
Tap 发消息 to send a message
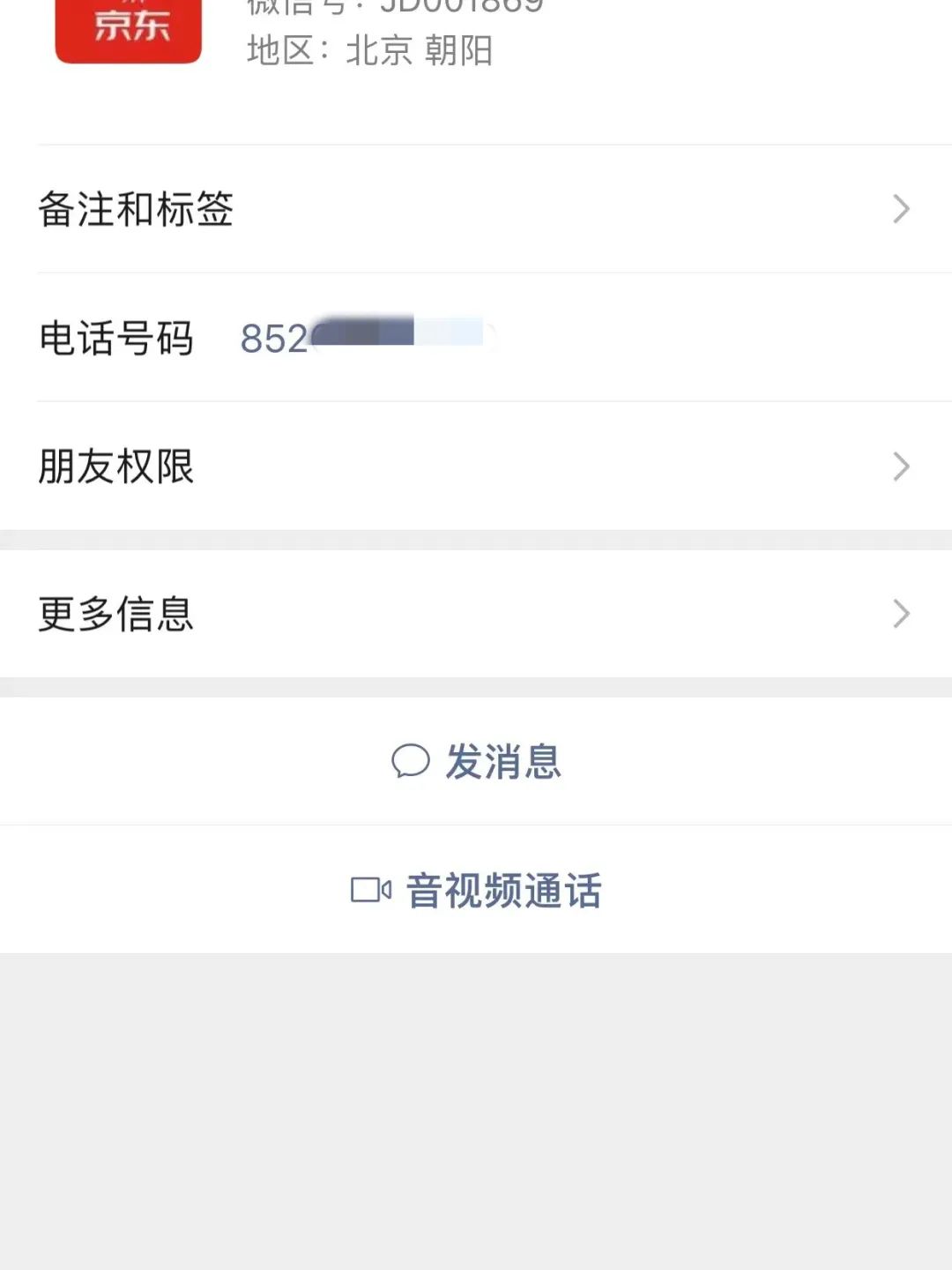(x=477, y=761)
